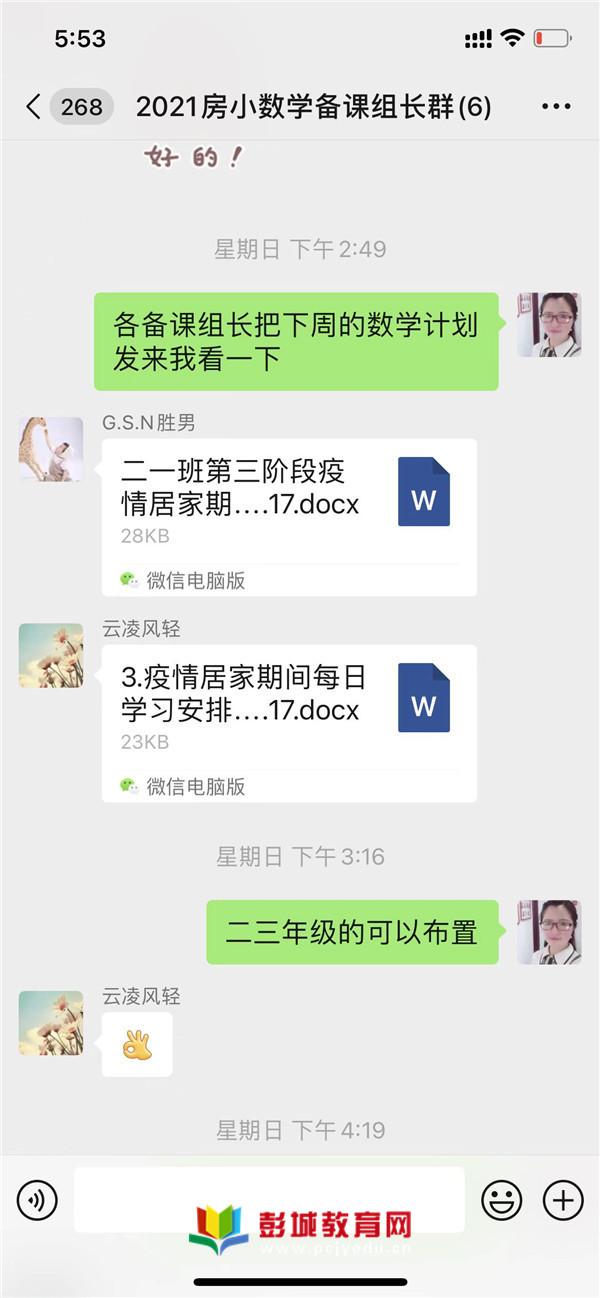600x1298 pixels.
Task: Focus the message text field
Action: [x=269, y=1199]
